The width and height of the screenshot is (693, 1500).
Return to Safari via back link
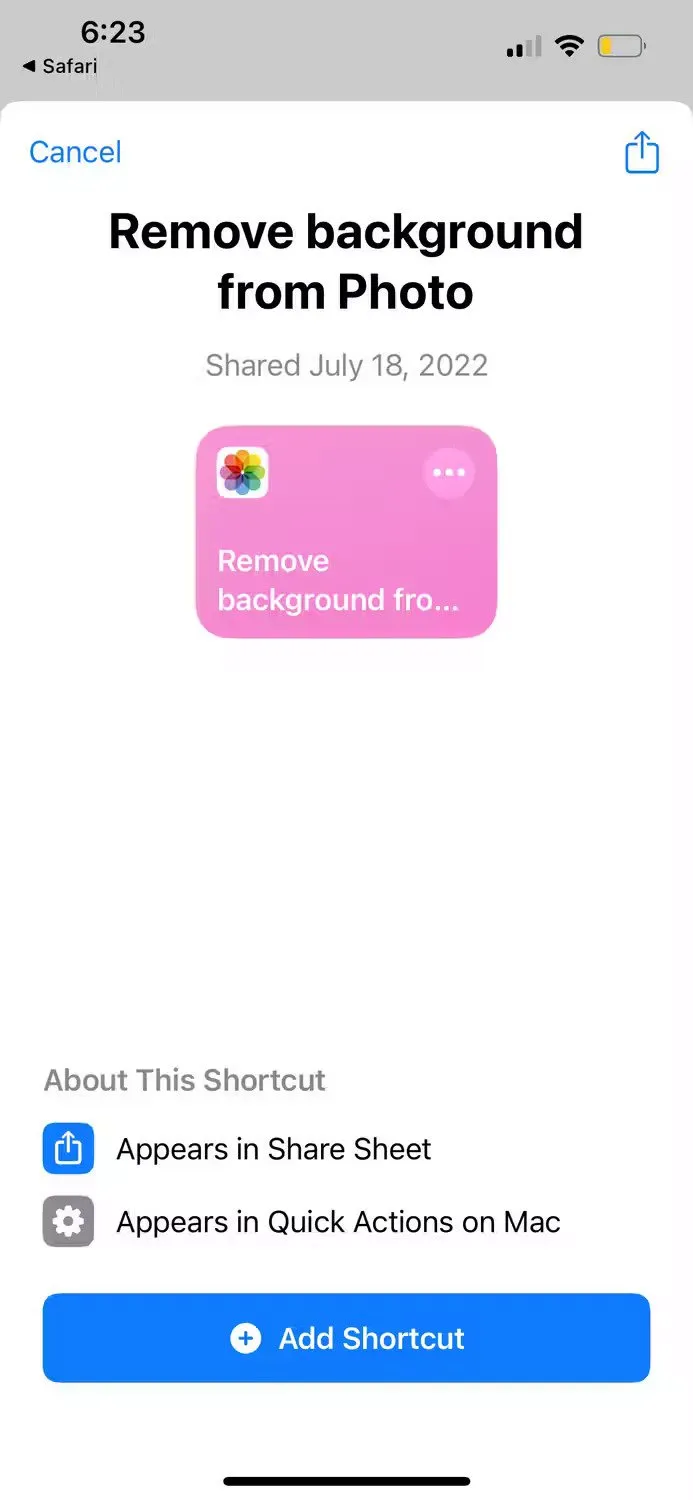(60, 67)
